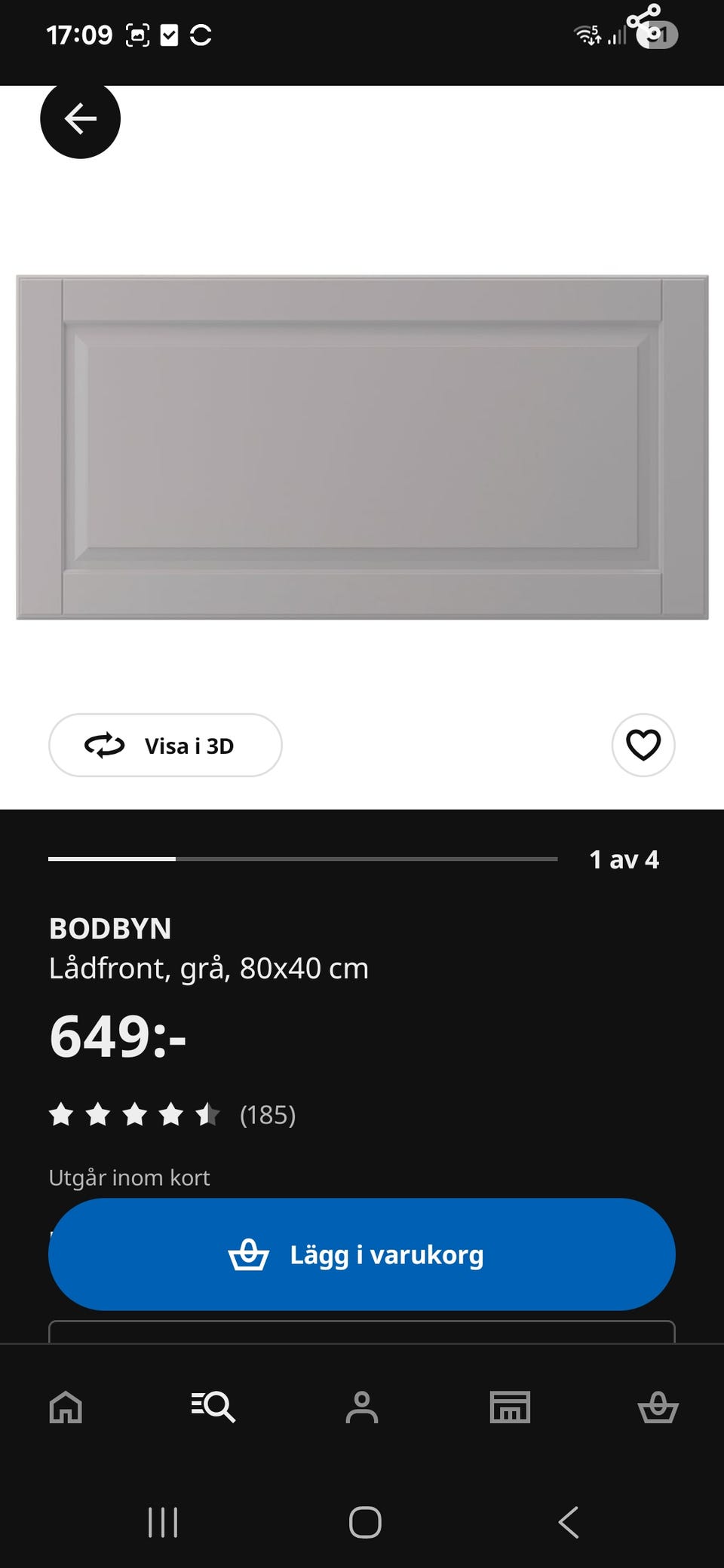Viewport: 724px width, 1568px height.
Task: Open the Visa i 3D view
Action: (165, 746)
